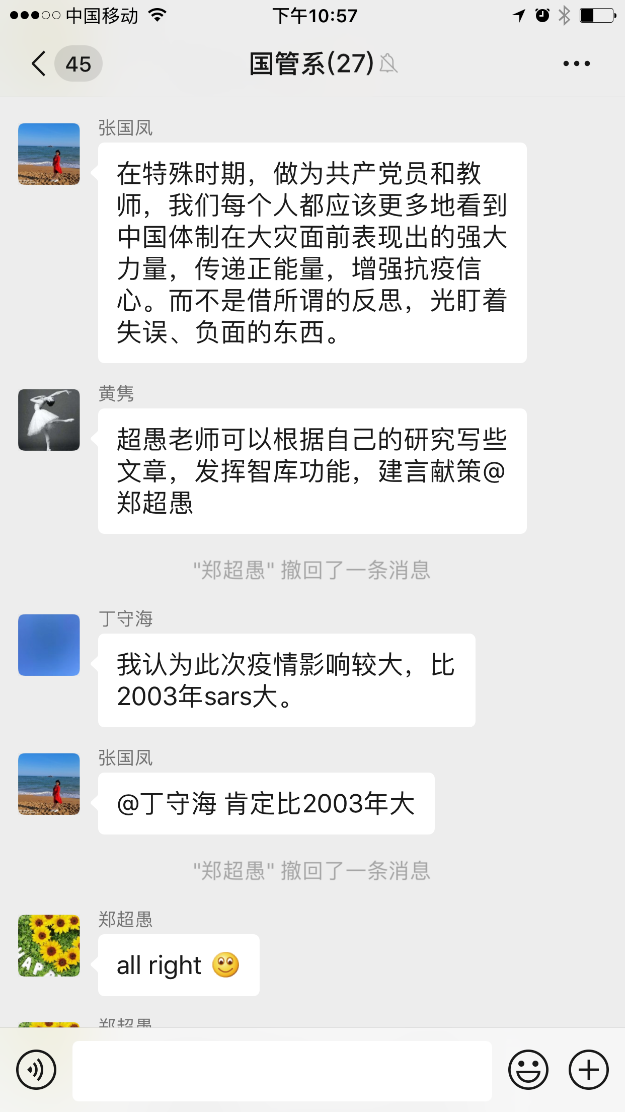Open 黄隽's ballet dancer avatar
The height and width of the screenshot is (1112, 625).
pyautogui.click(x=49, y=420)
